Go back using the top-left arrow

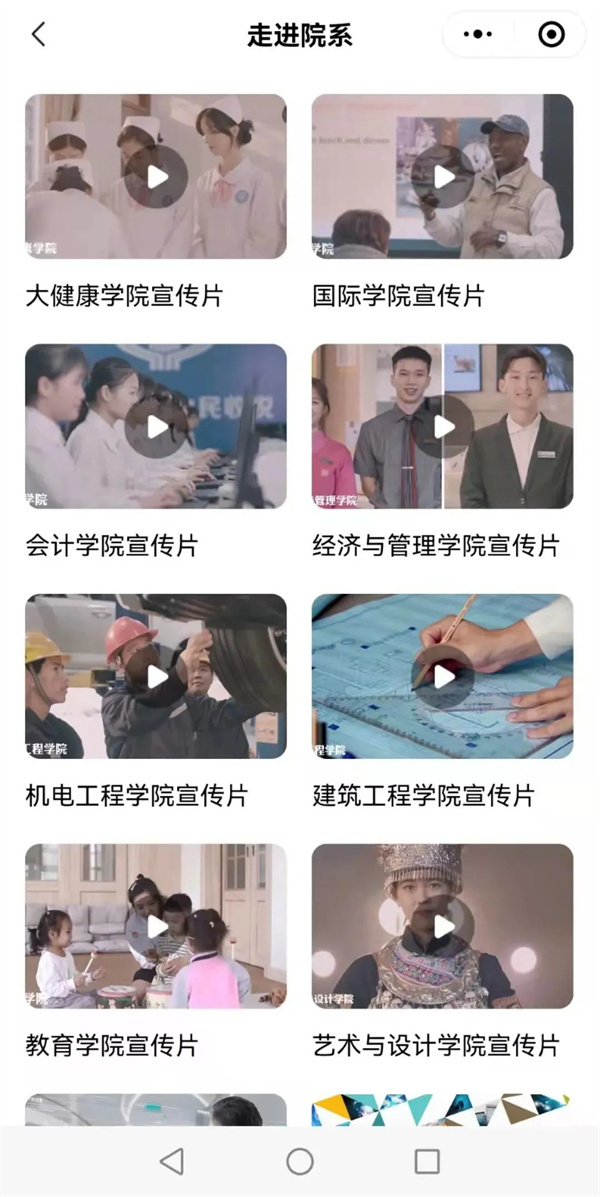(x=38, y=35)
